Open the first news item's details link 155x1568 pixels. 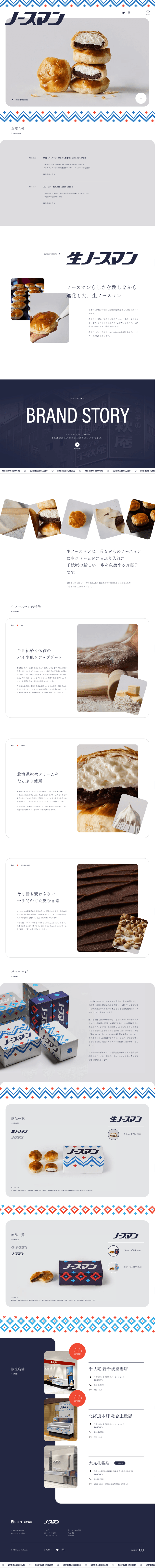coord(49,174)
